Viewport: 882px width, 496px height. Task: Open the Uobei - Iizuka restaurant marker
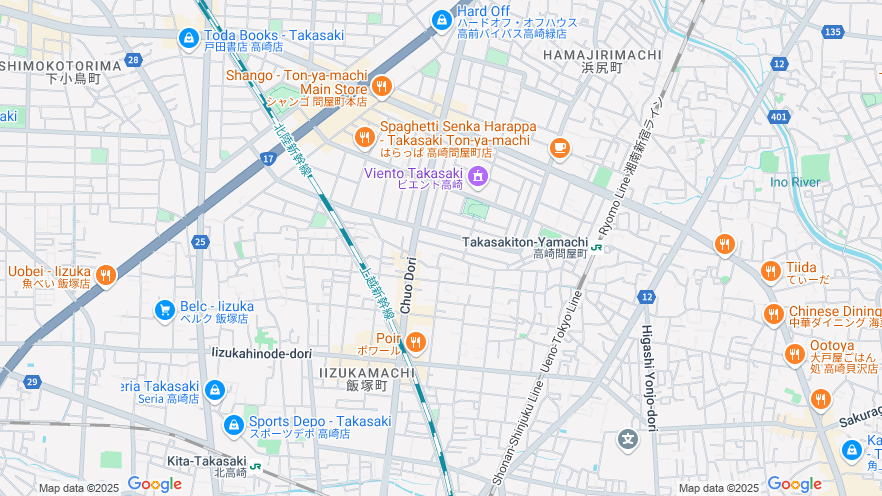coord(106,275)
